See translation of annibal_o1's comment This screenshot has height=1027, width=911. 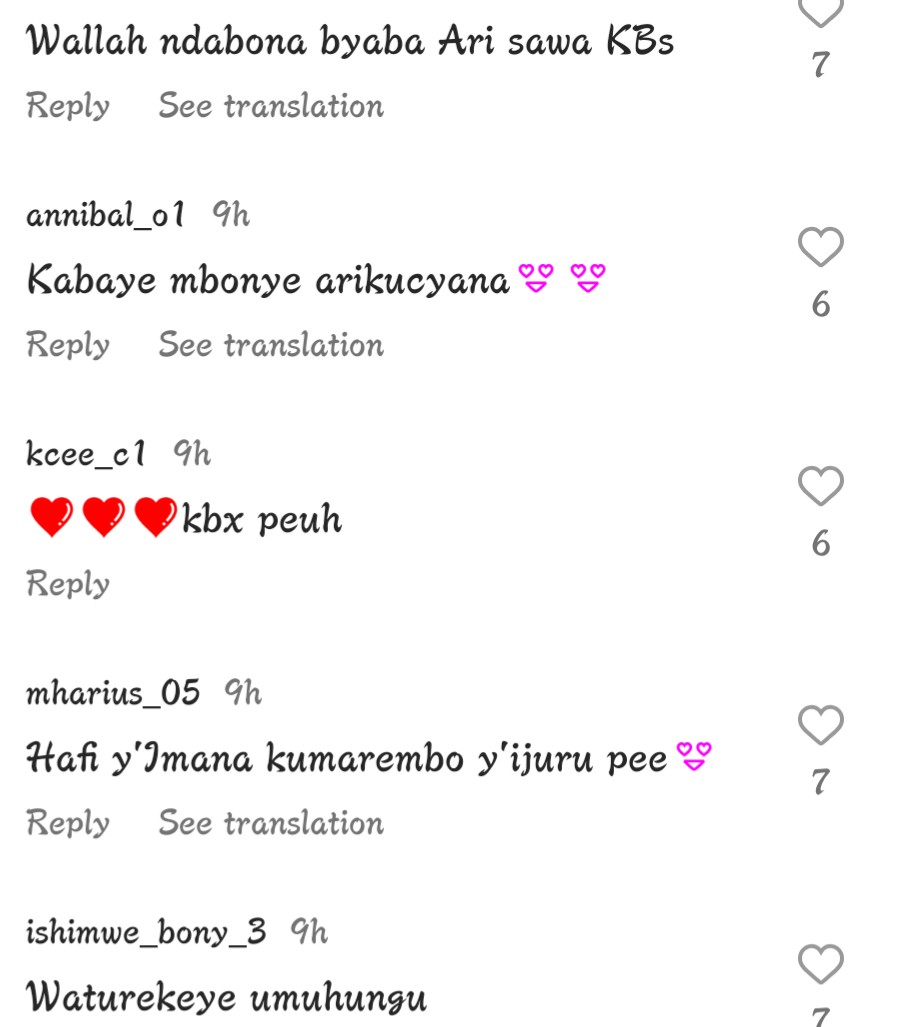click(x=271, y=345)
